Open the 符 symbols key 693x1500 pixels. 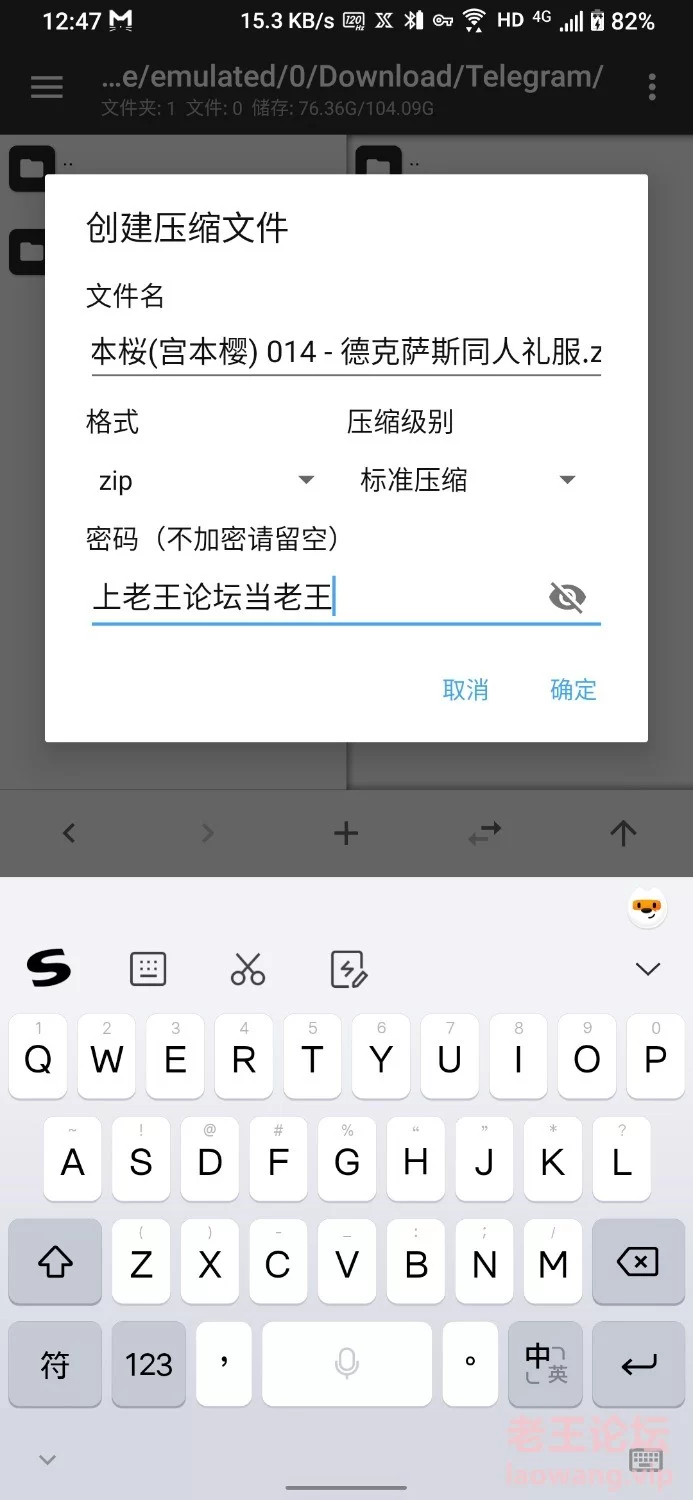click(x=54, y=1363)
